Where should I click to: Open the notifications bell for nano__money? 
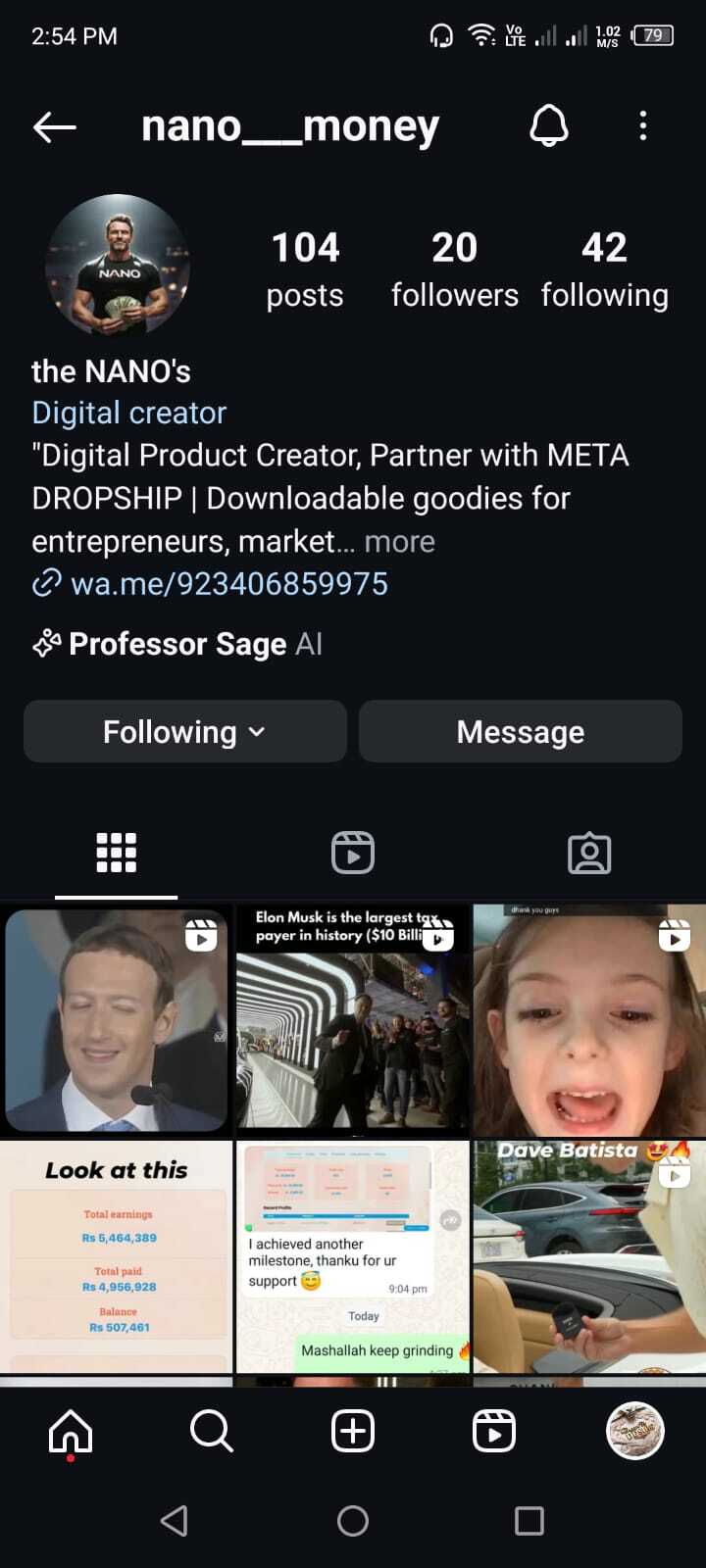click(x=549, y=125)
